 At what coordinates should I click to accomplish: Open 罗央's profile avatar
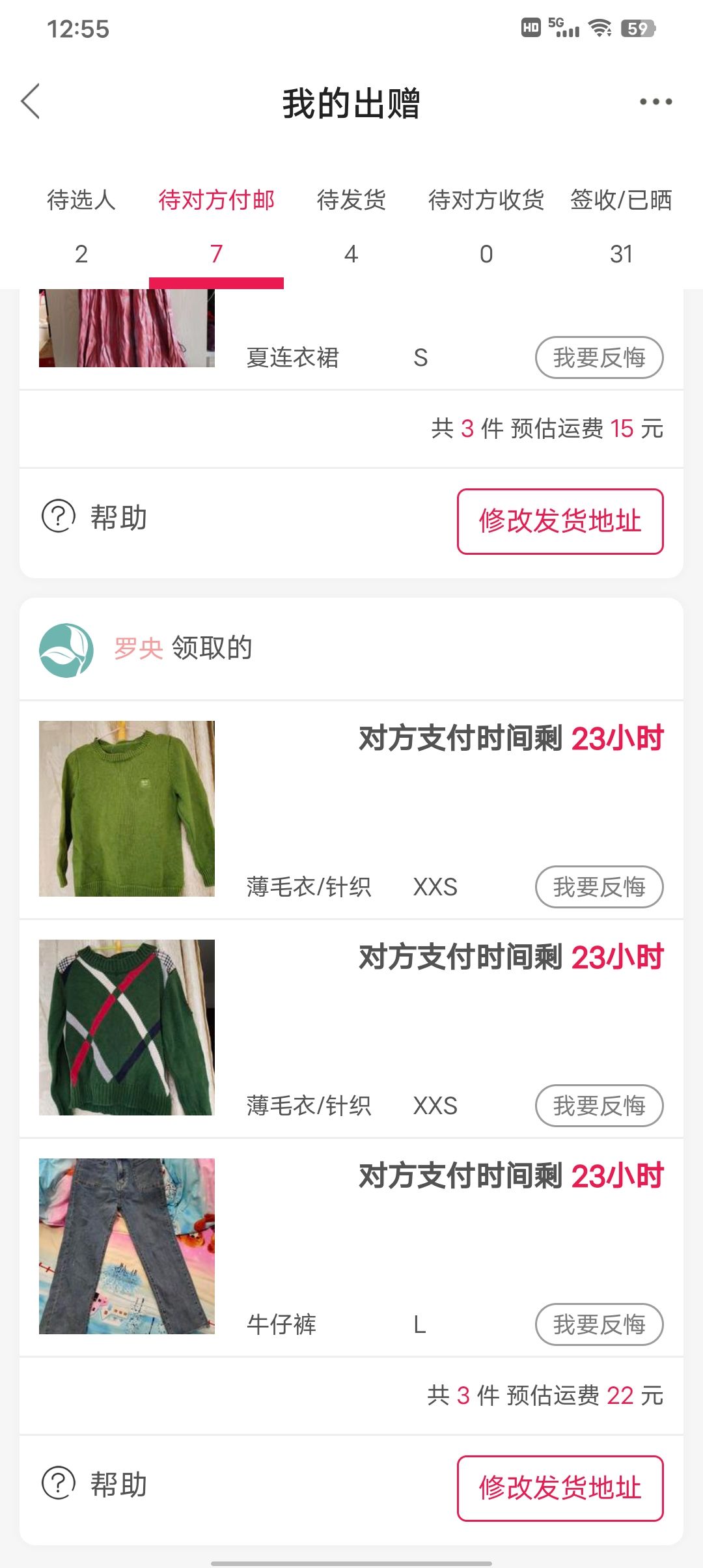click(x=66, y=649)
